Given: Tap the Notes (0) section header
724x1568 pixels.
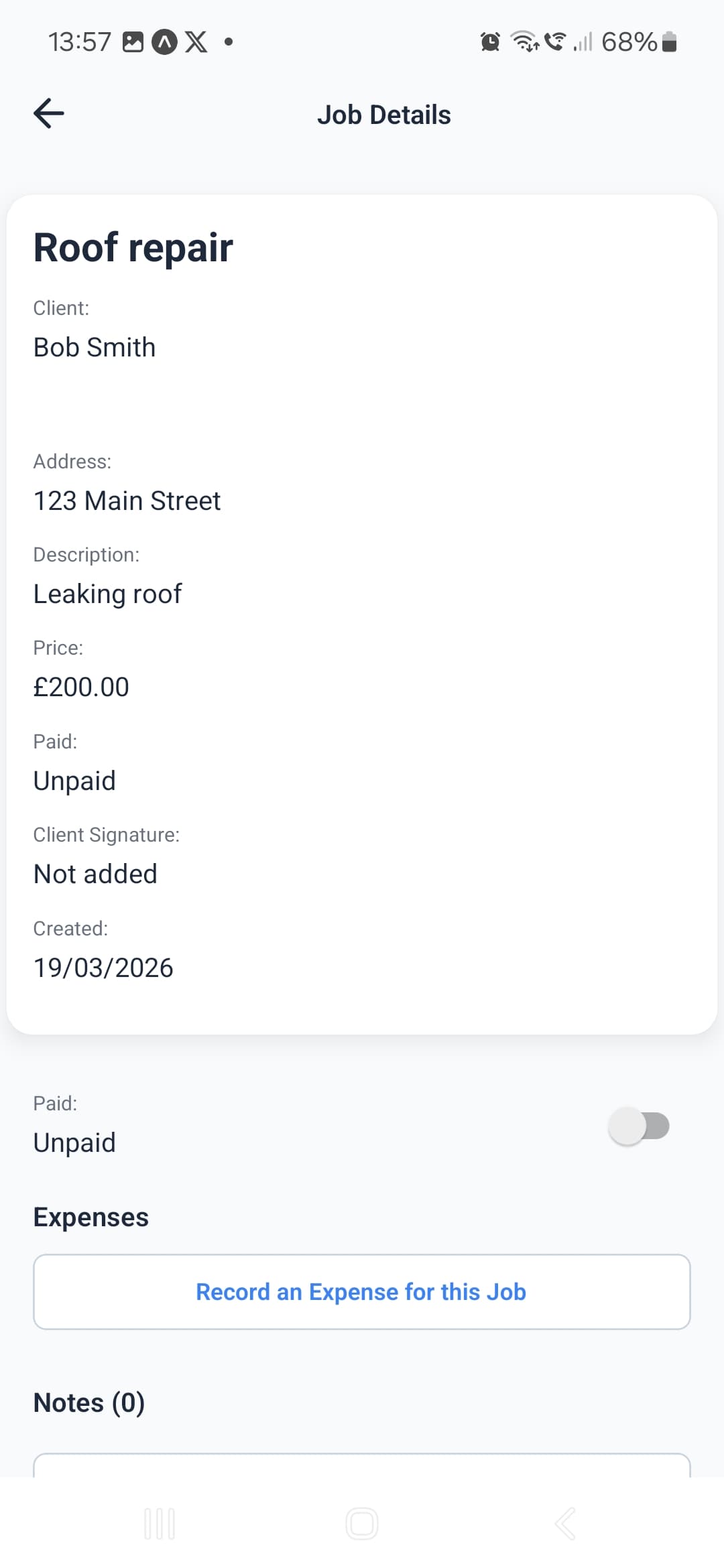Looking at the screenshot, I should click(x=88, y=1401).
